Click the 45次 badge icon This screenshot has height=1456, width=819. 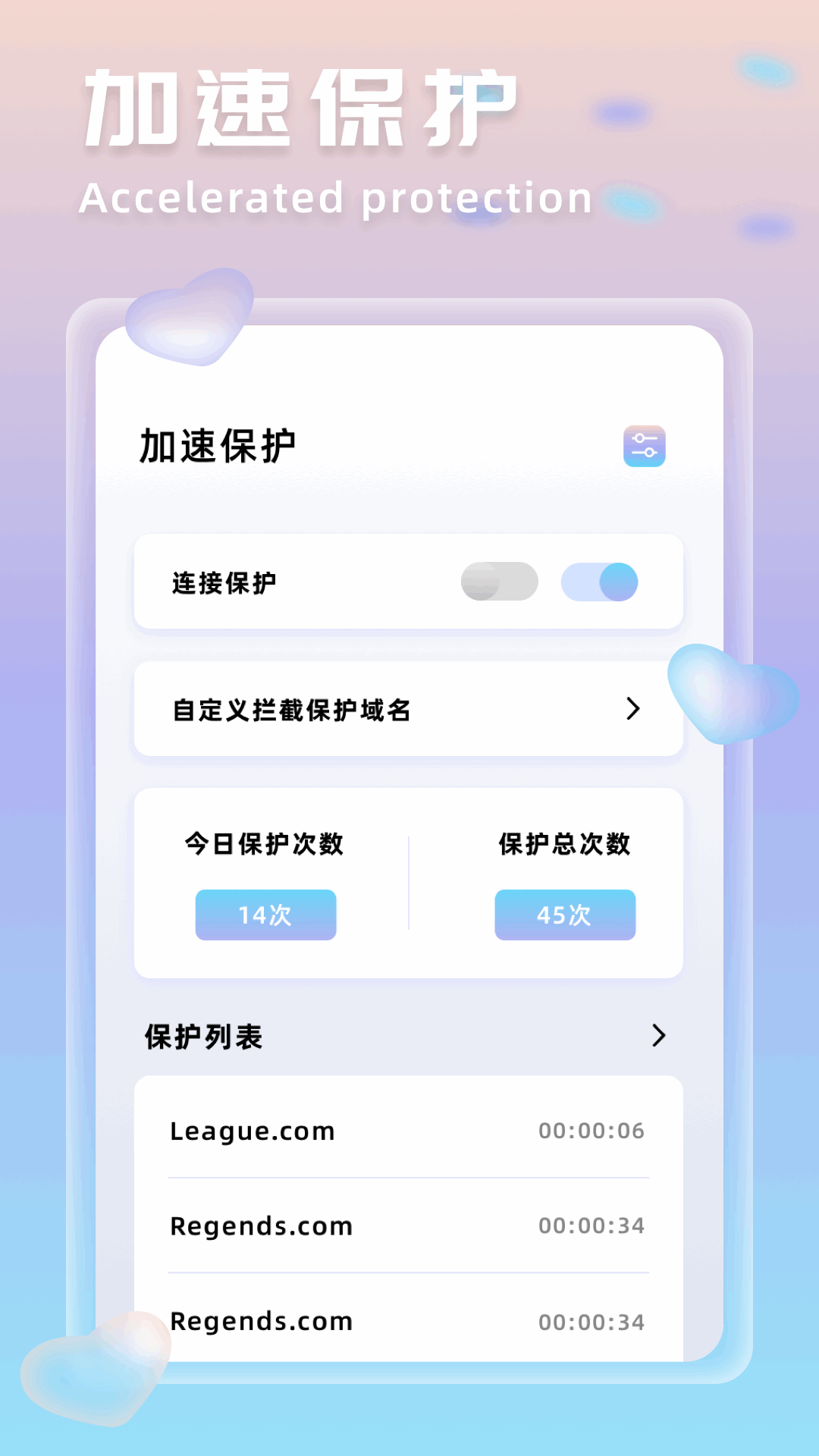(x=565, y=915)
